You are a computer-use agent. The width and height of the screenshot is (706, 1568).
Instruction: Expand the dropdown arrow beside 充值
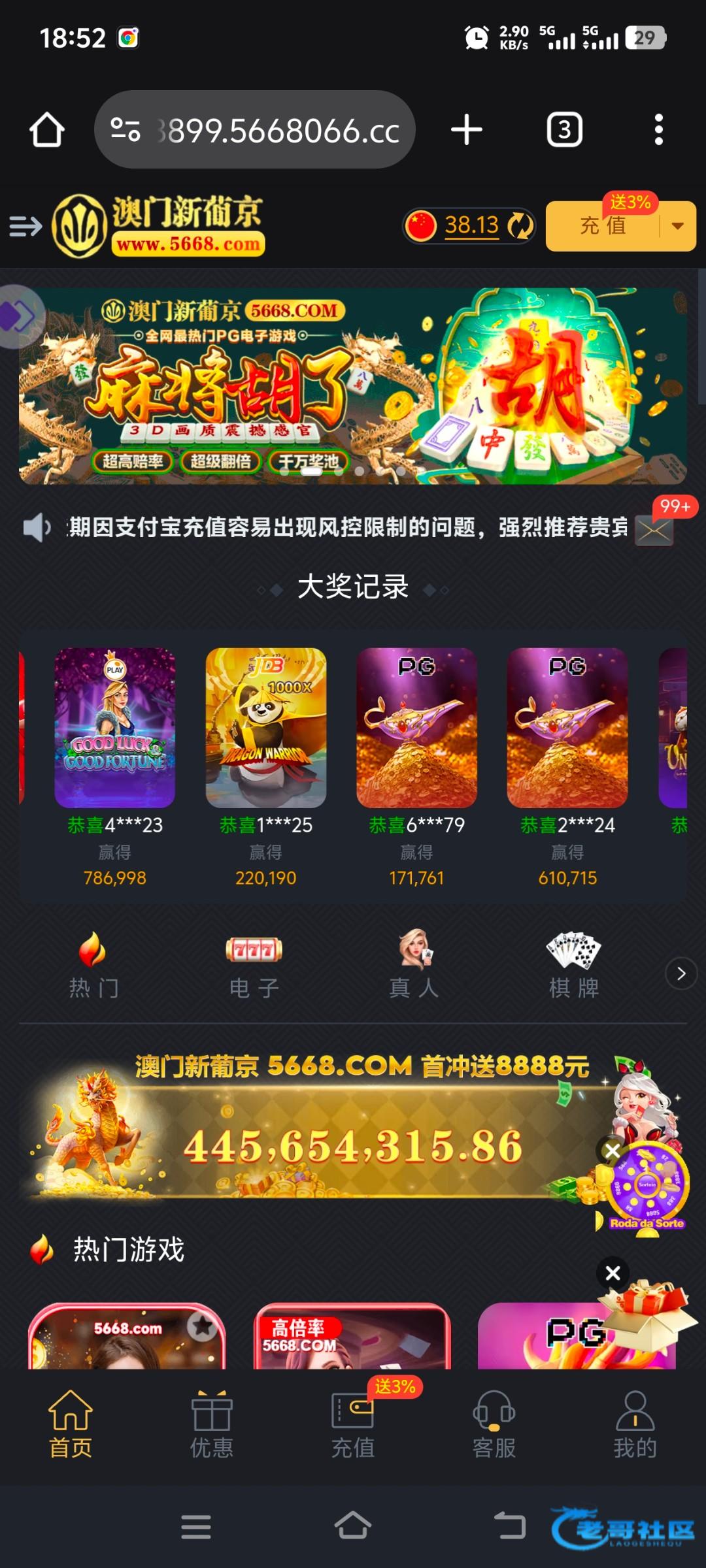678,226
